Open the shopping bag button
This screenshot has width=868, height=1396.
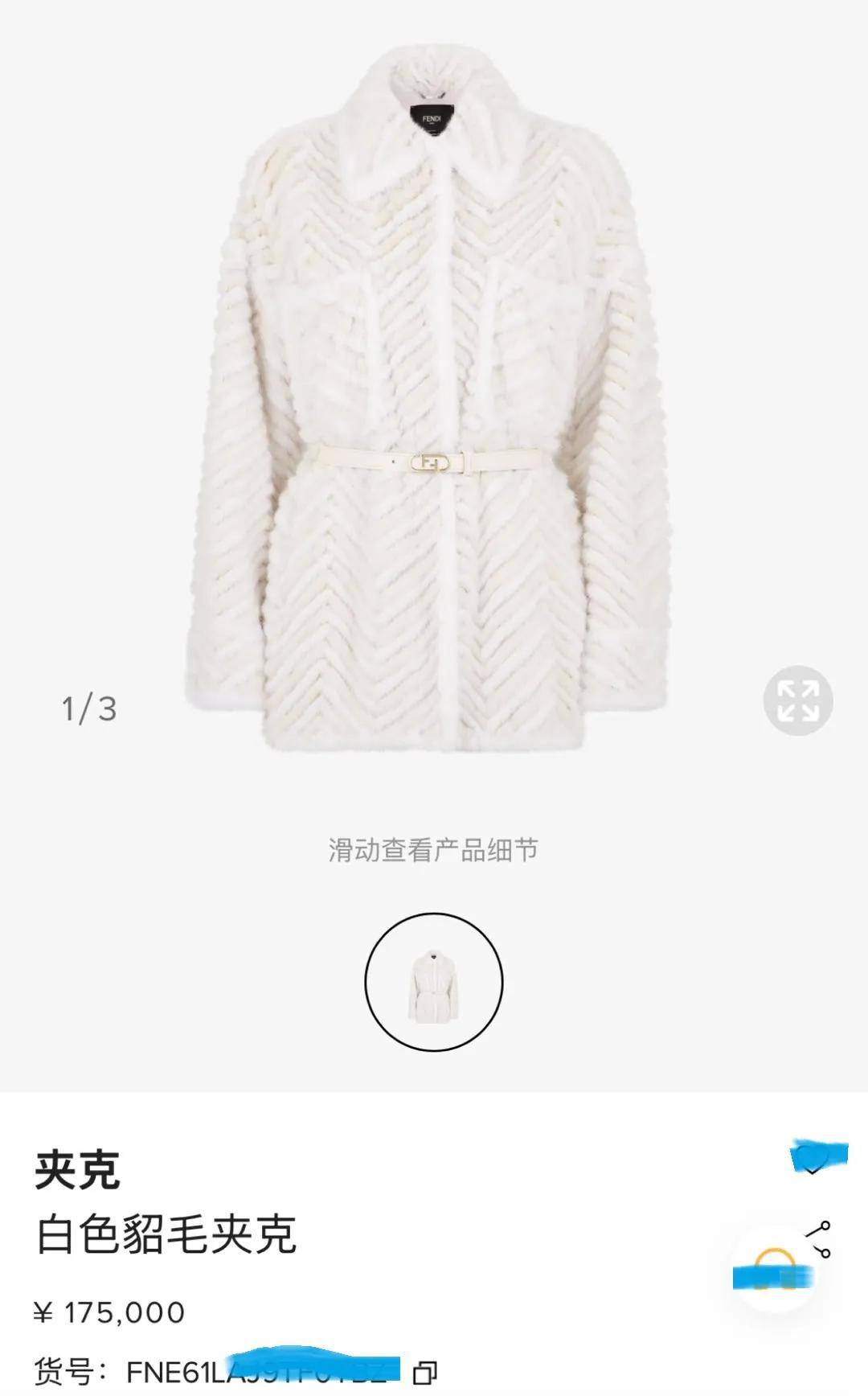point(775,1271)
